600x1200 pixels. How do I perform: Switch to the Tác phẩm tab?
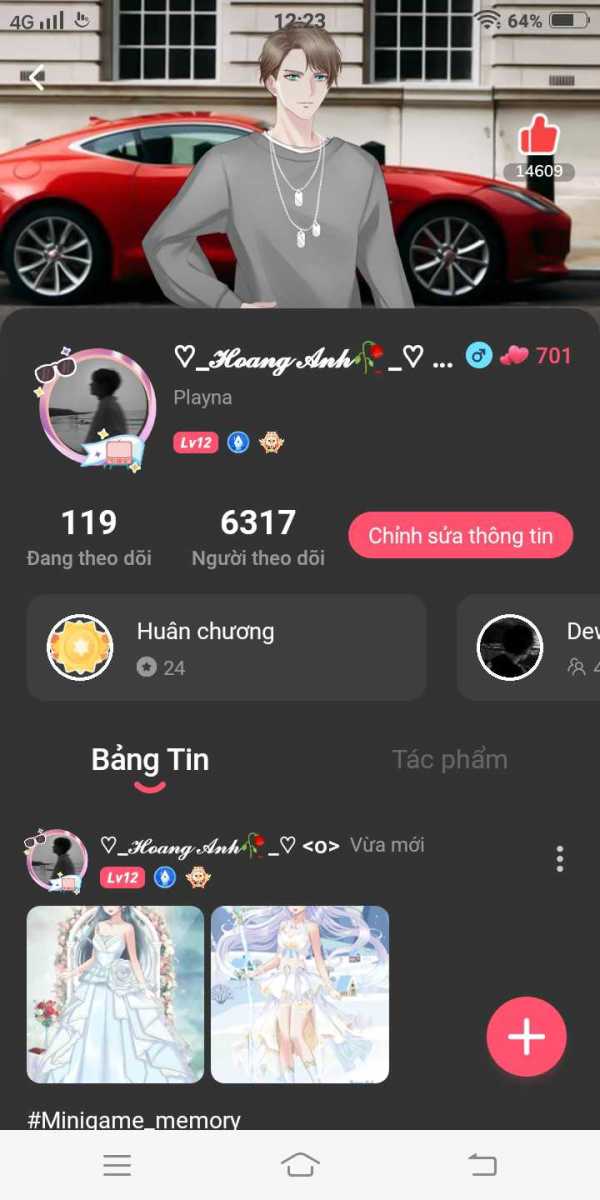[x=449, y=759]
